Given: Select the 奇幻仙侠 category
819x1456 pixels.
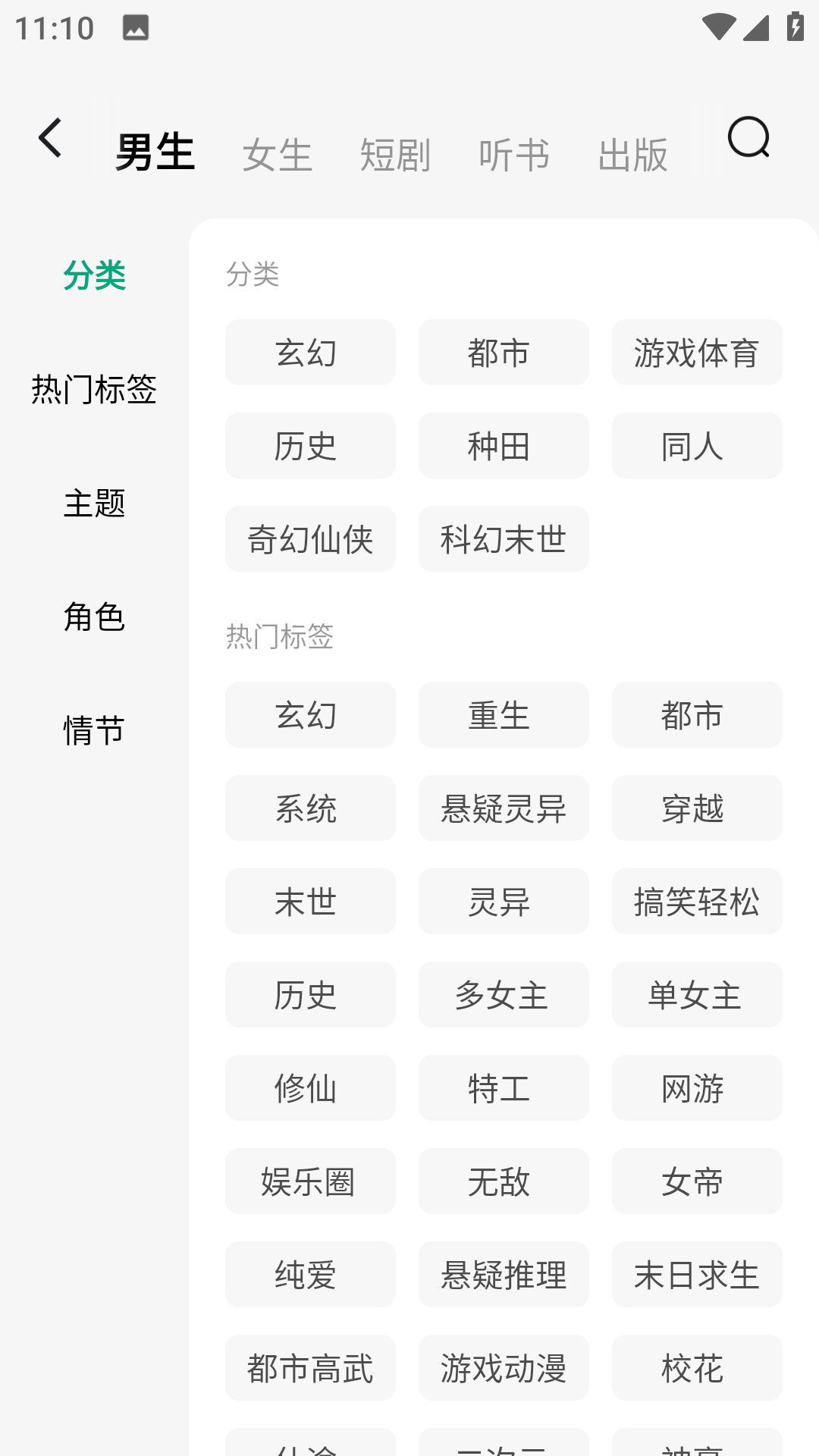Looking at the screenshot, I should click(x=310, y=539).
